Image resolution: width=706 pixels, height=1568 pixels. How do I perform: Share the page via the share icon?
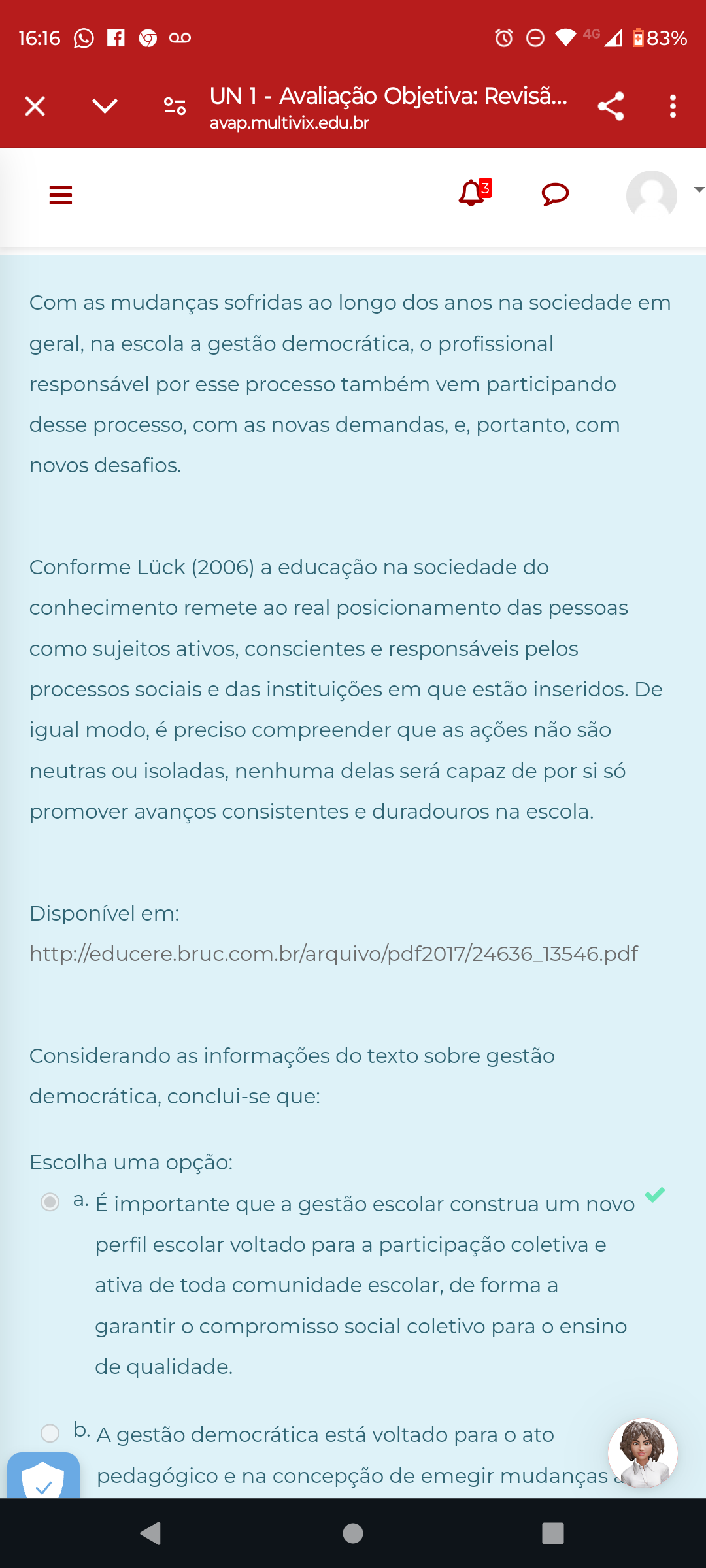pos(611,106)
